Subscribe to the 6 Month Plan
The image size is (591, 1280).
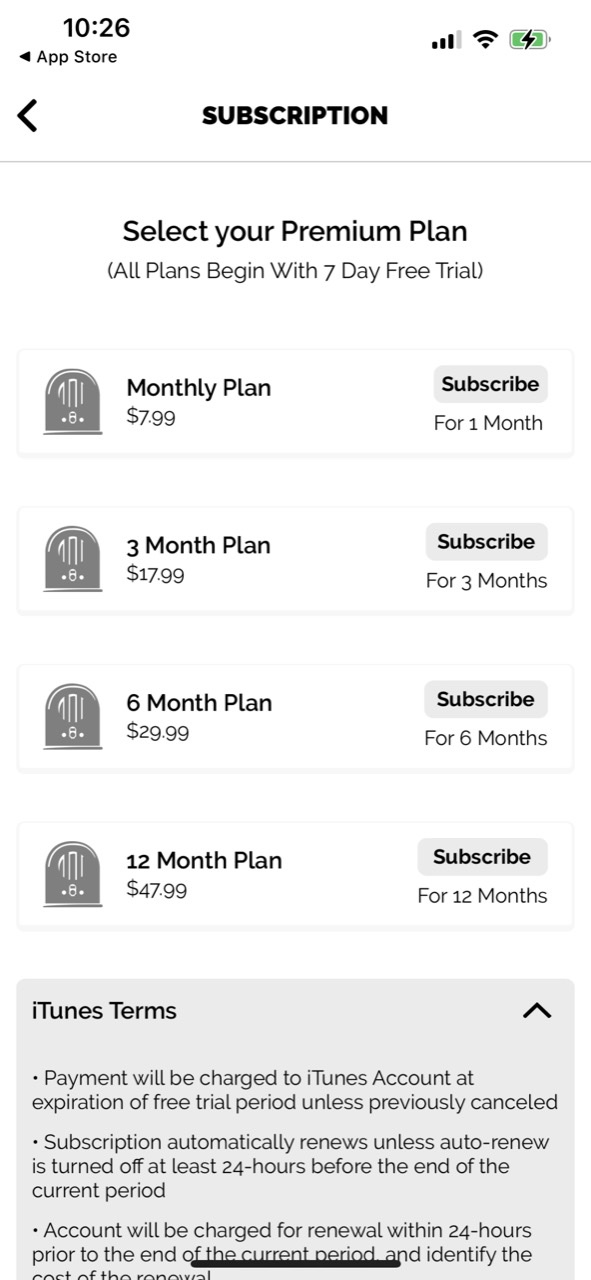(x=485, y=699)
